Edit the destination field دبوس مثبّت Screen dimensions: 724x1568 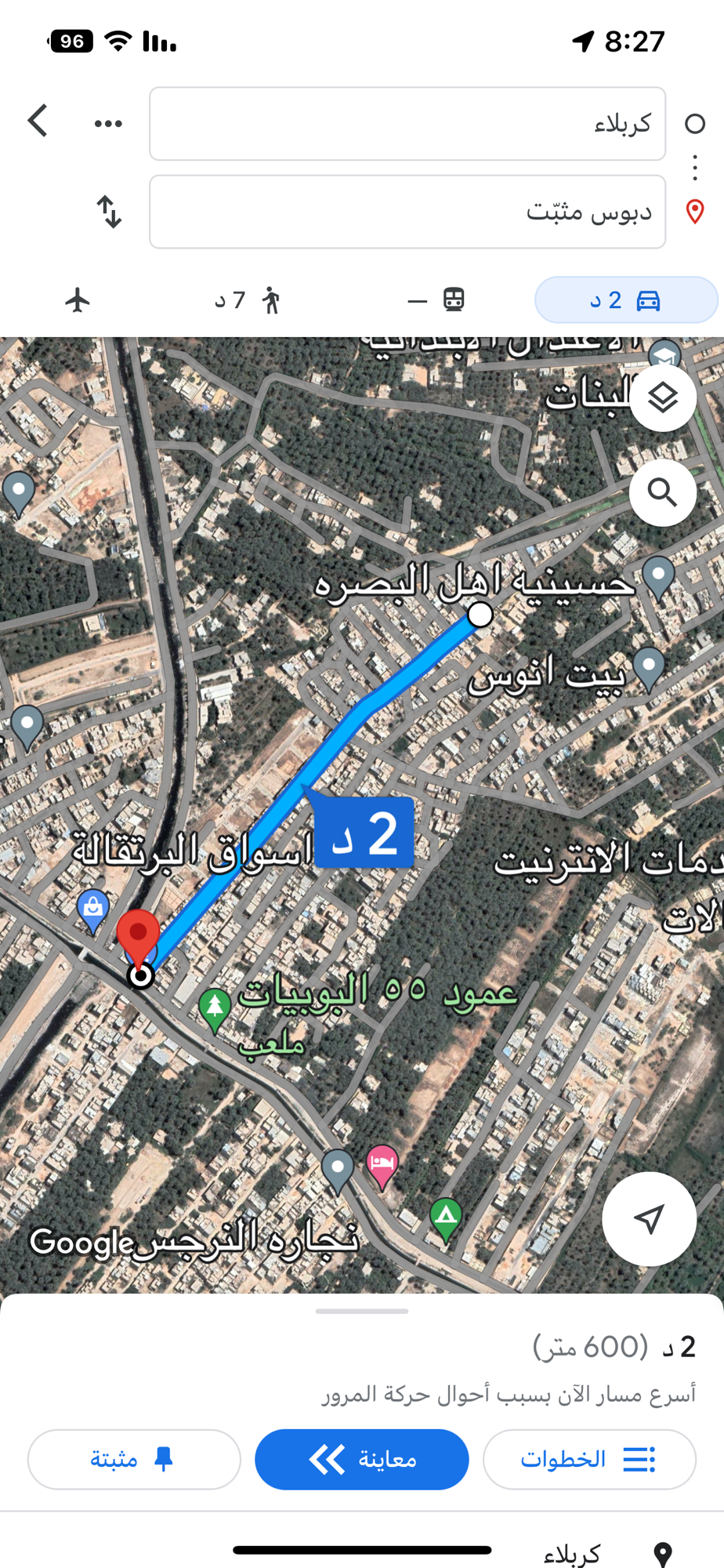click(x=407, y=212)
